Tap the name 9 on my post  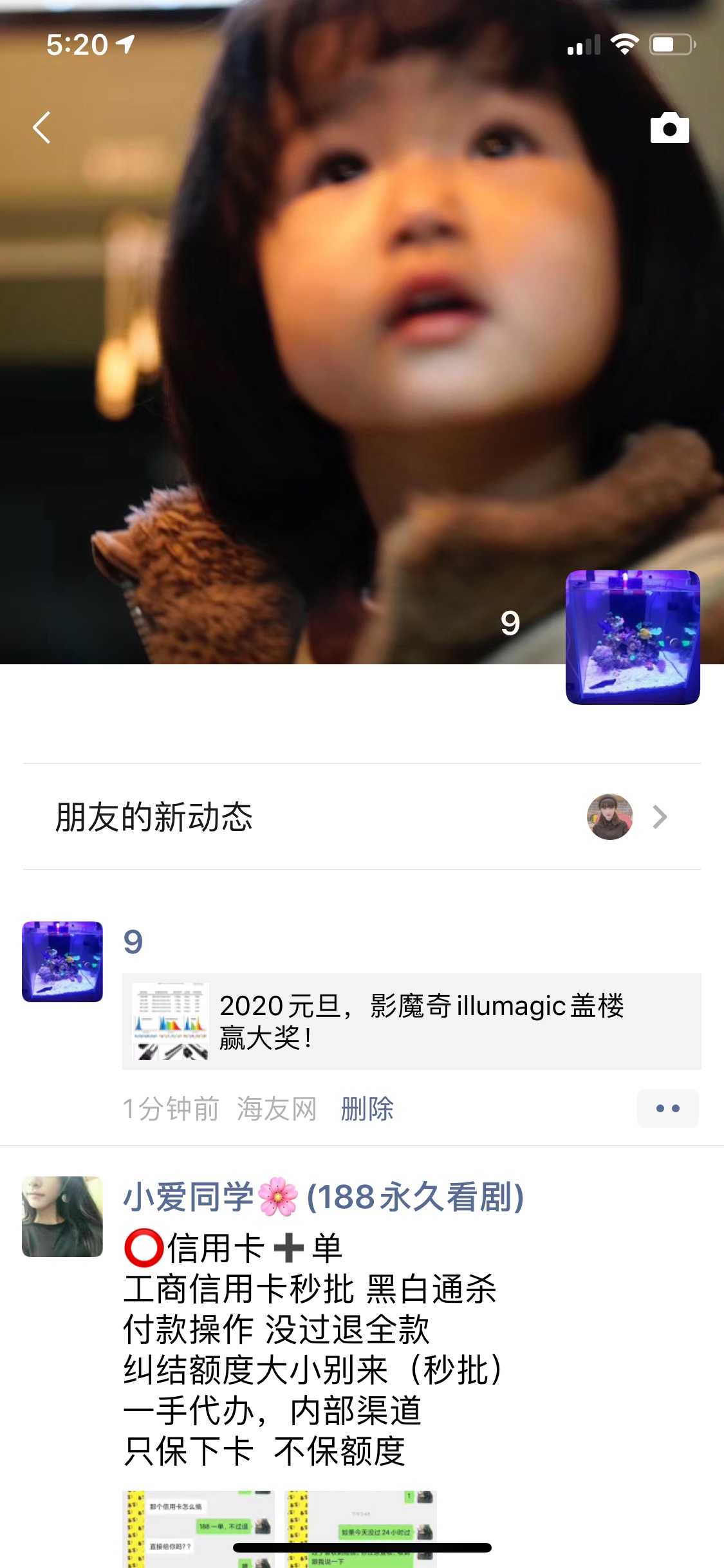click(x=133, y=942)
